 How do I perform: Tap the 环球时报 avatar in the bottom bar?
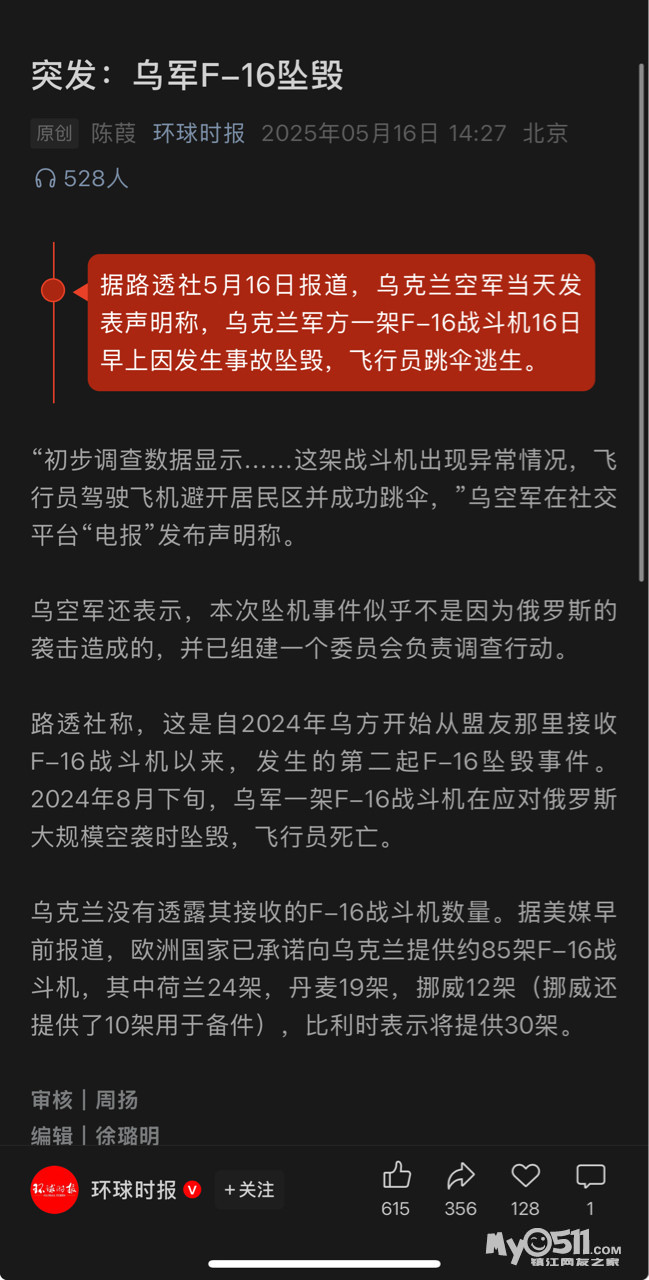[x=54, y=1190]
